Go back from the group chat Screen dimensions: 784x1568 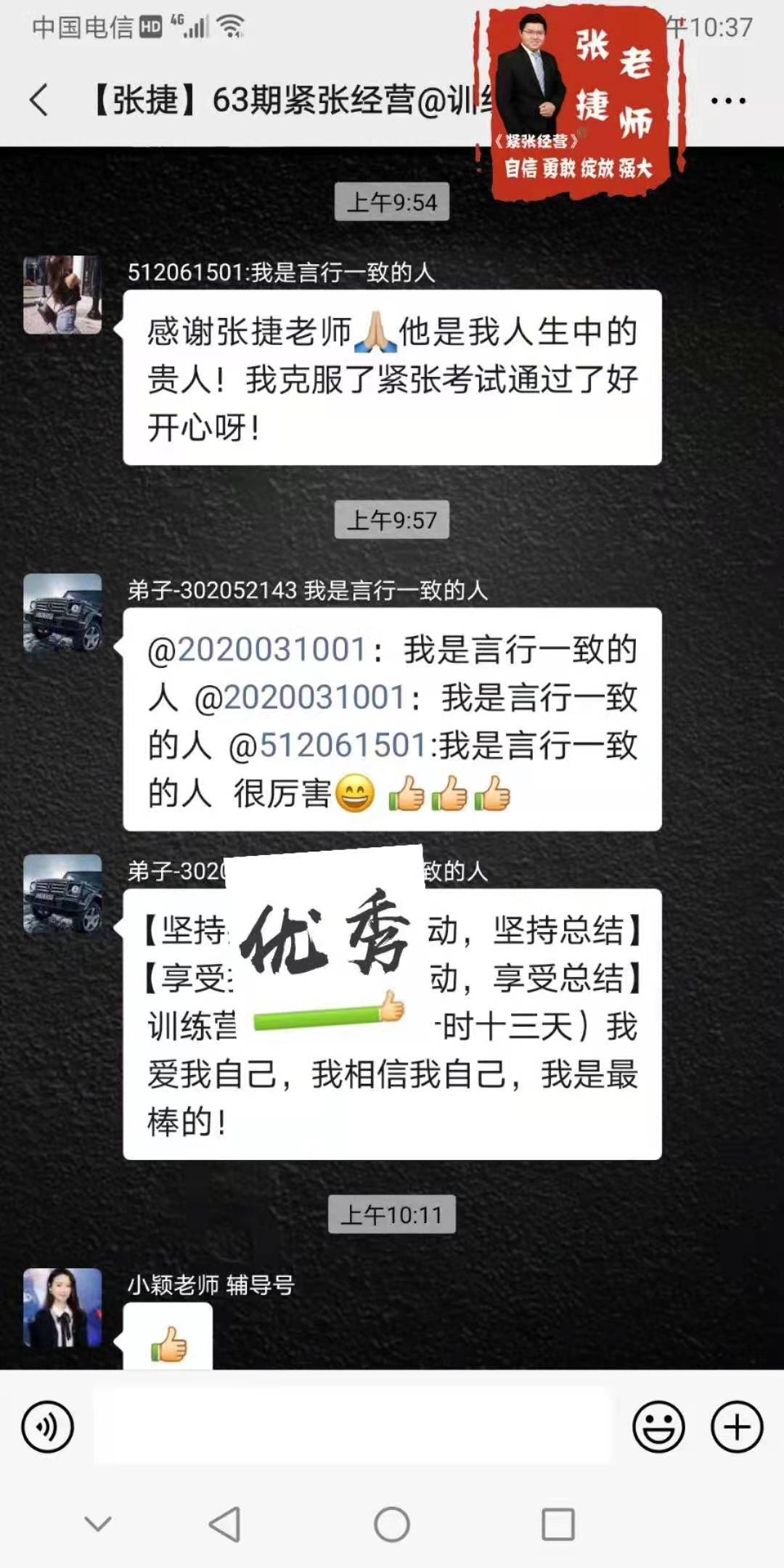39,99
